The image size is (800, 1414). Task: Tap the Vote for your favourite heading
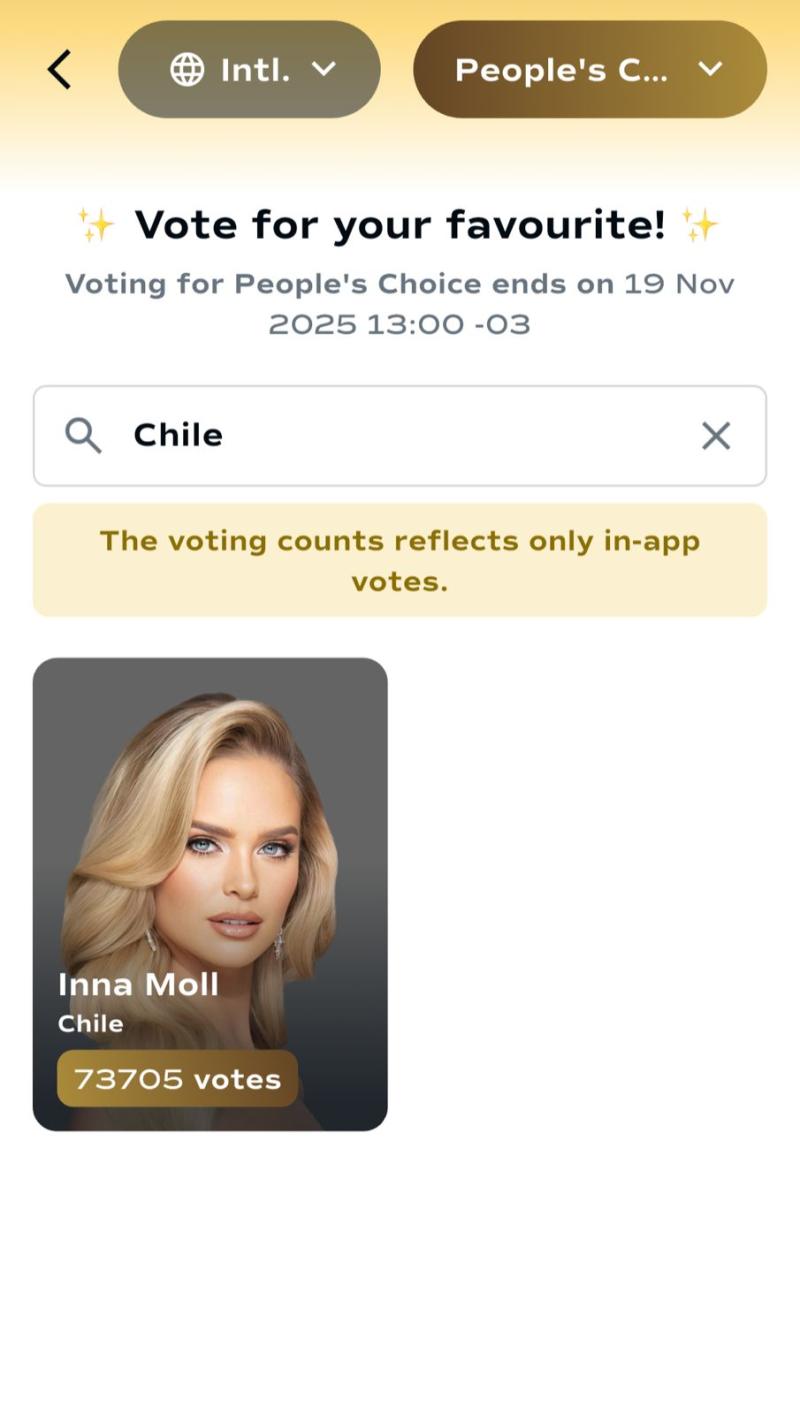click(x=400, y=223)
